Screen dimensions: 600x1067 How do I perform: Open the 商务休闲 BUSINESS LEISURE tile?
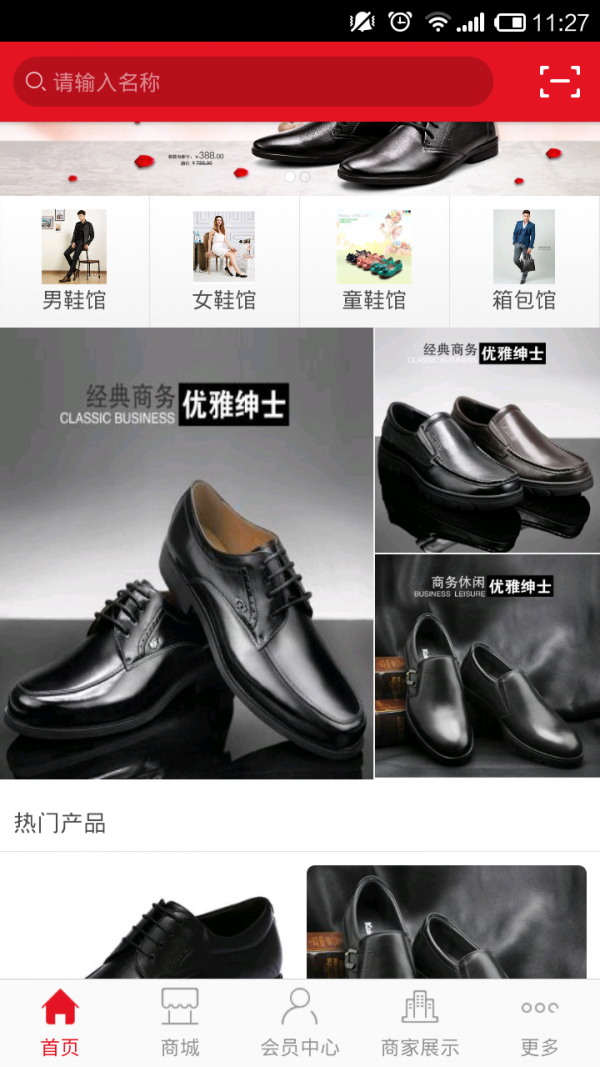[x=487, y=666]
